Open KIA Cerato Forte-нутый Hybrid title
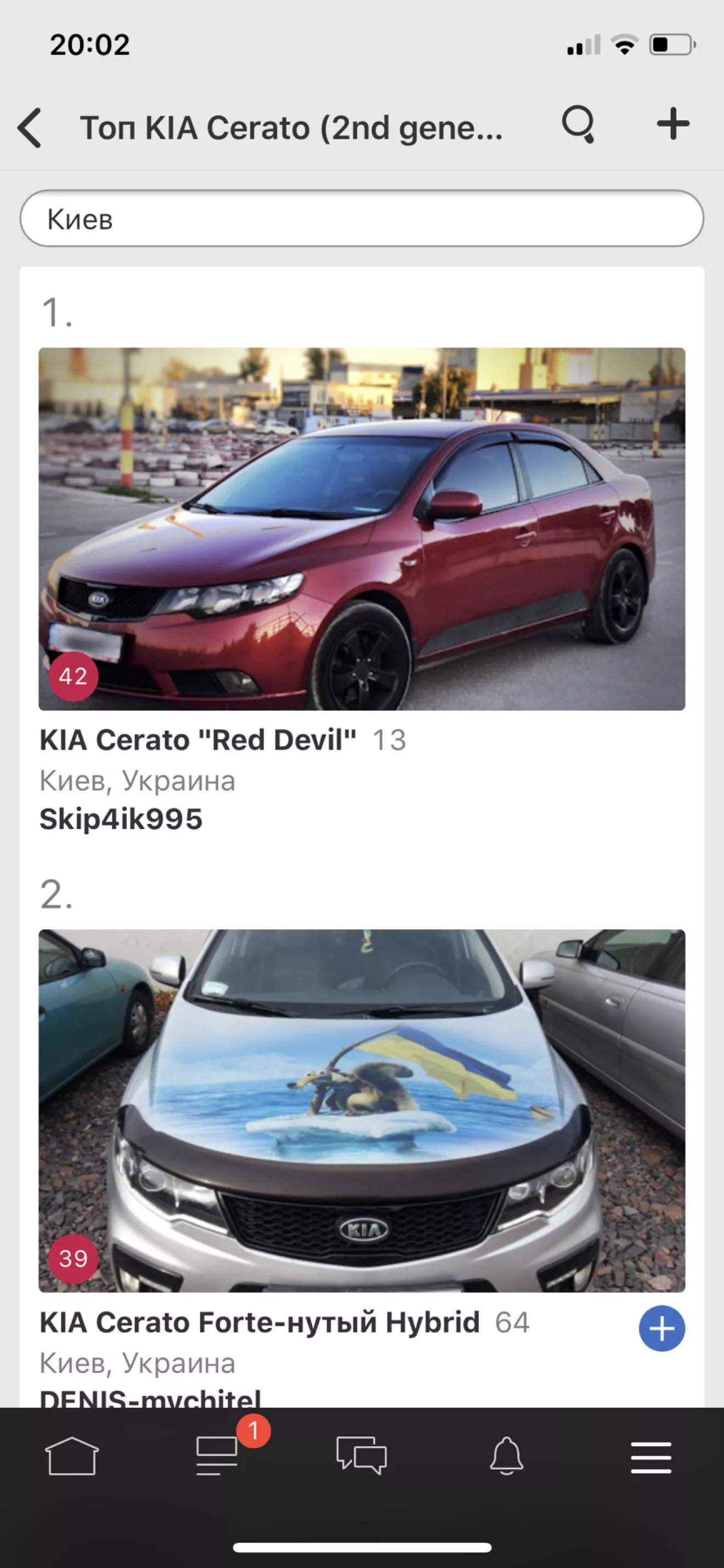724x1568 pixels. click(259, 1322)
